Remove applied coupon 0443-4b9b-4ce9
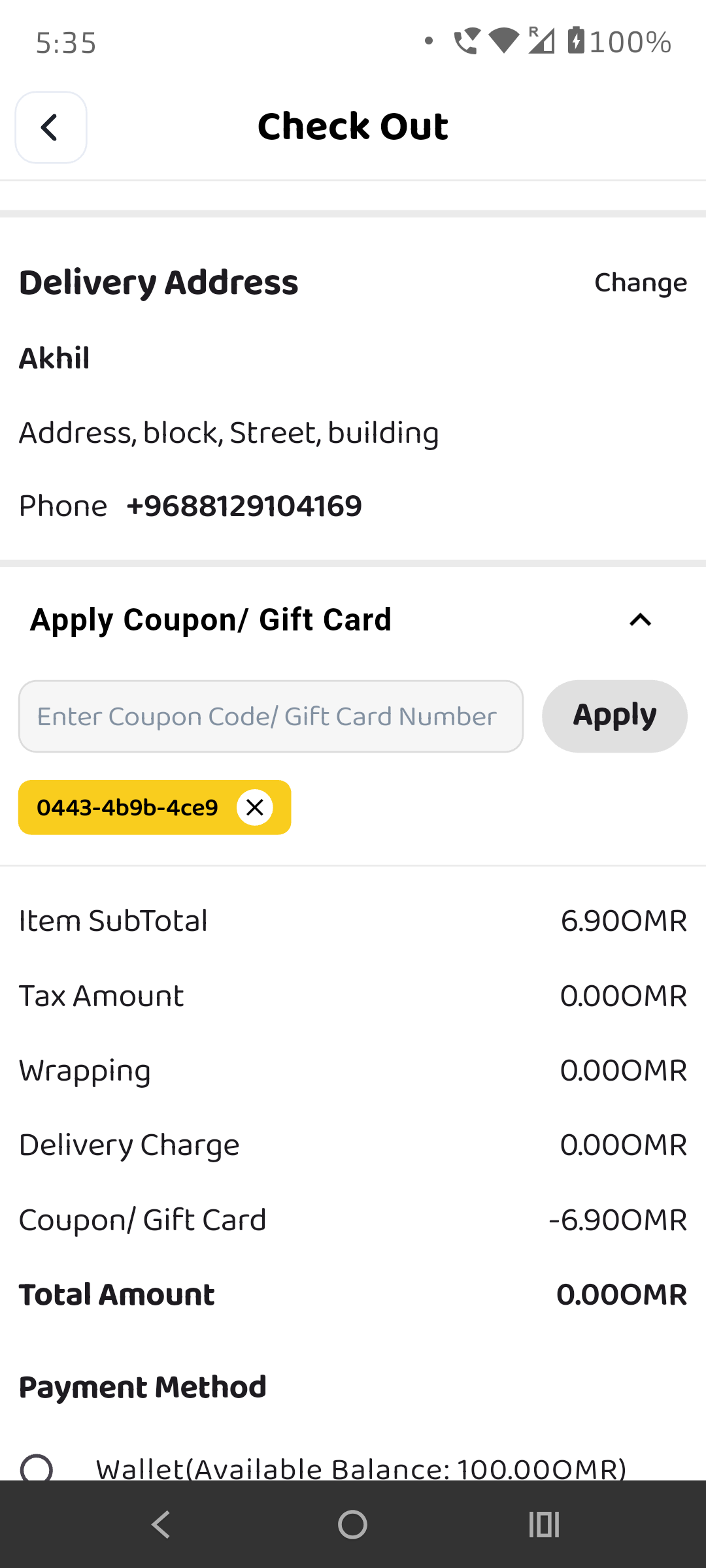706x1568 pixels. 255,808
